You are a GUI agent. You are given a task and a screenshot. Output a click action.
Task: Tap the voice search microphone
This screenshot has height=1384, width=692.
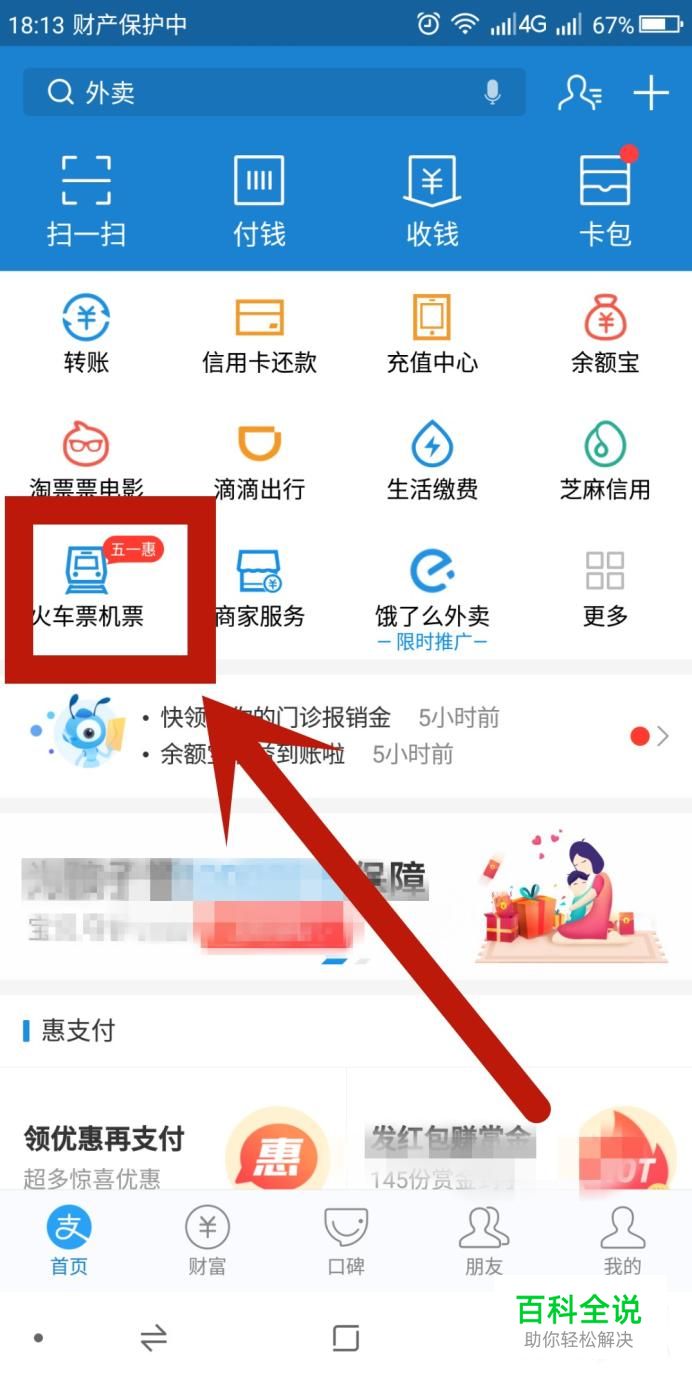492,93
